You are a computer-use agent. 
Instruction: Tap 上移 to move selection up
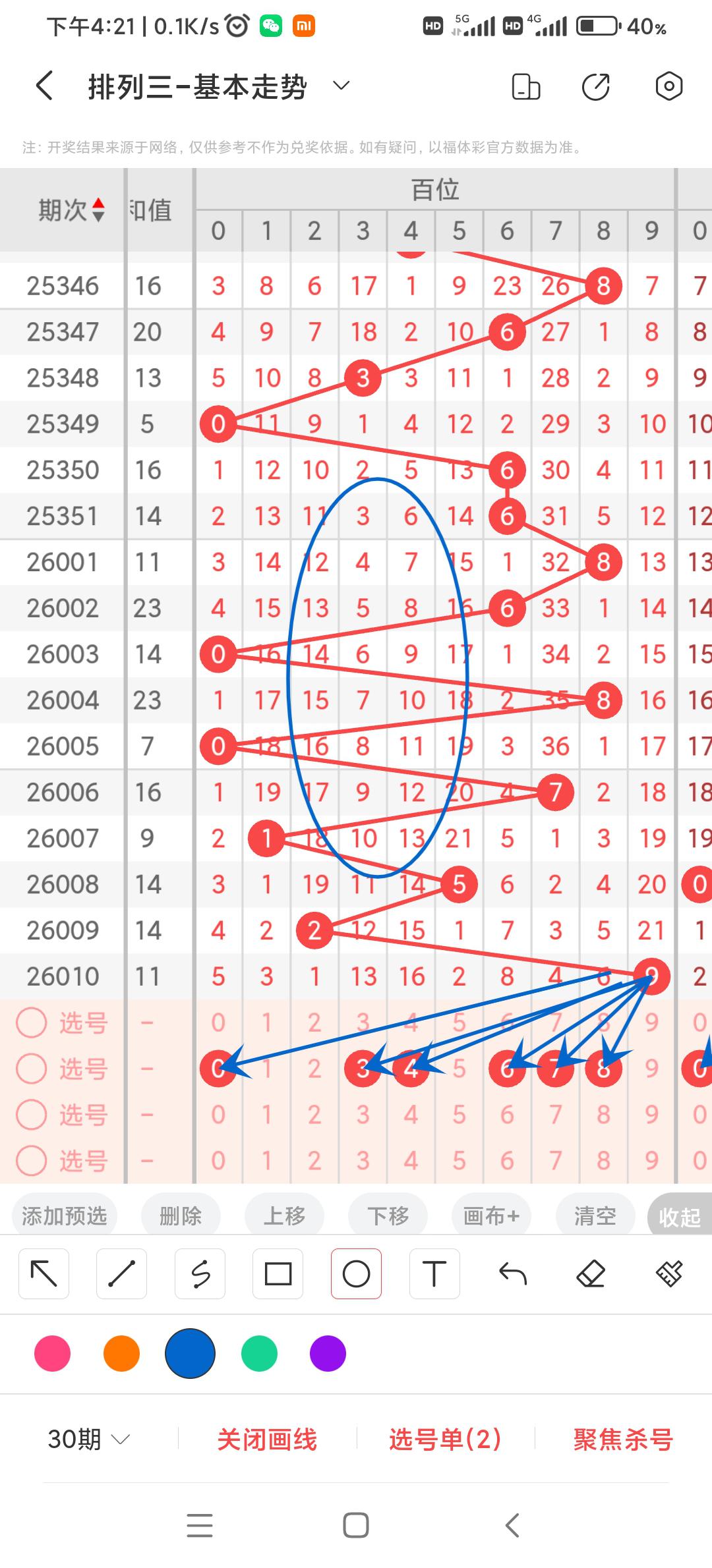[x=284, y=1216]
